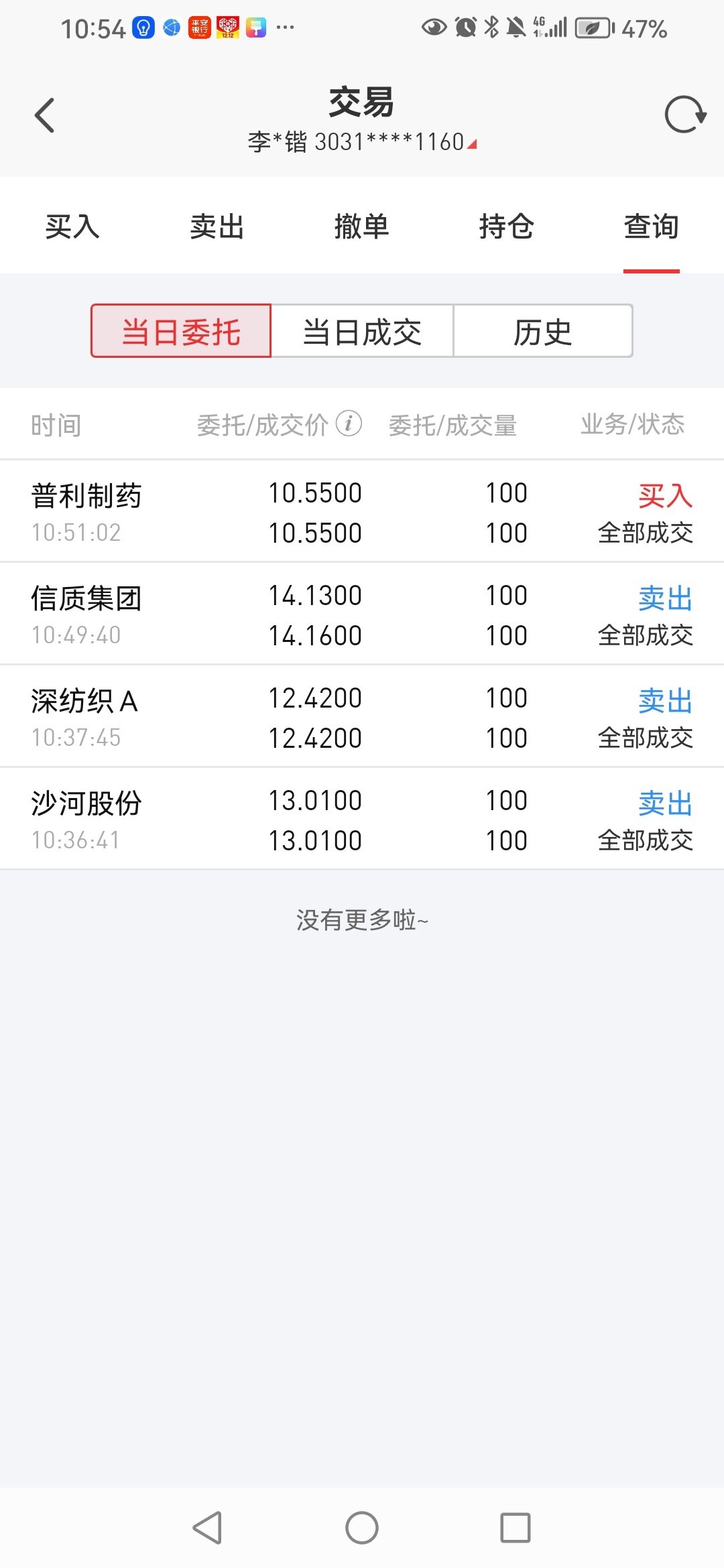Open the 沙河股份 order entry

click(362, 820)
